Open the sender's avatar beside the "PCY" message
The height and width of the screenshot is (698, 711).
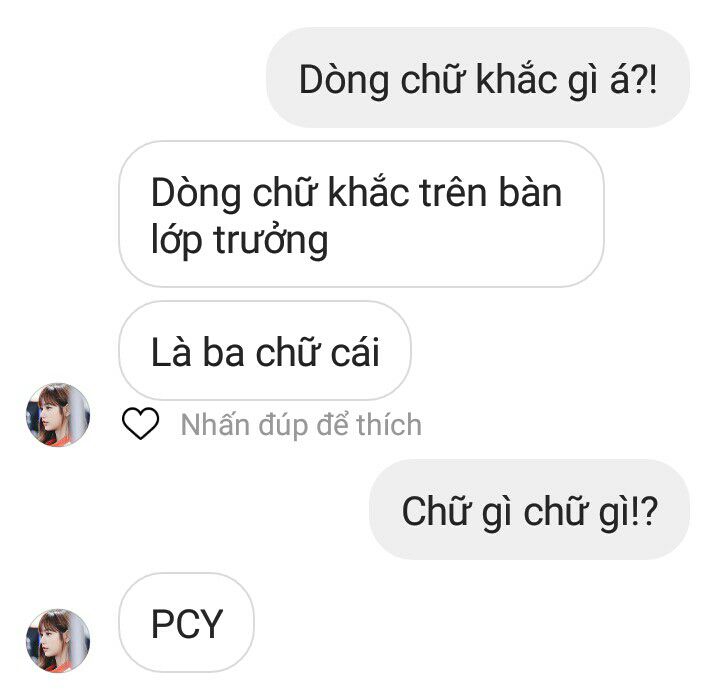[x=58, y=640]
